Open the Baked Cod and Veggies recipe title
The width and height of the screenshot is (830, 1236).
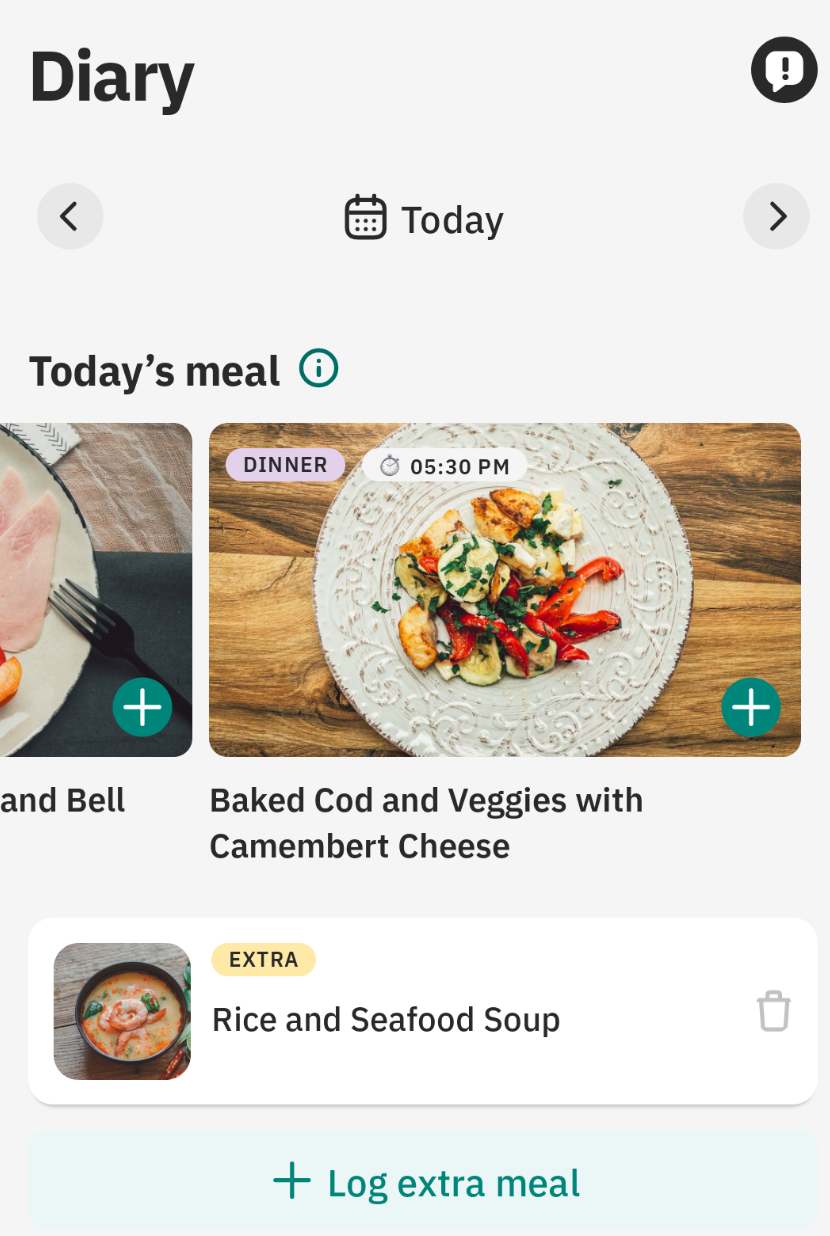(x=426, y=822)
